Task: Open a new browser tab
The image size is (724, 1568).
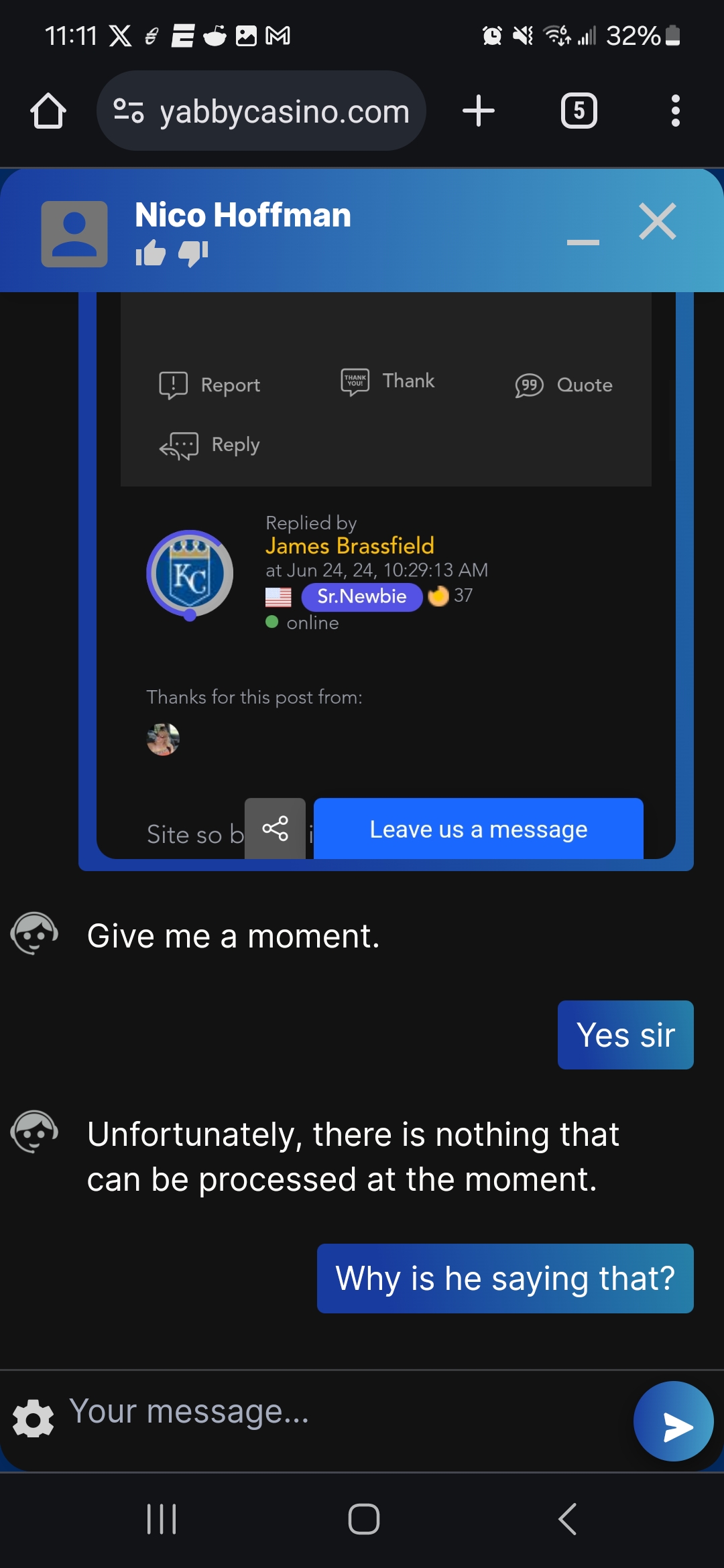Action: pyautogui.click(x=479, y=111)
